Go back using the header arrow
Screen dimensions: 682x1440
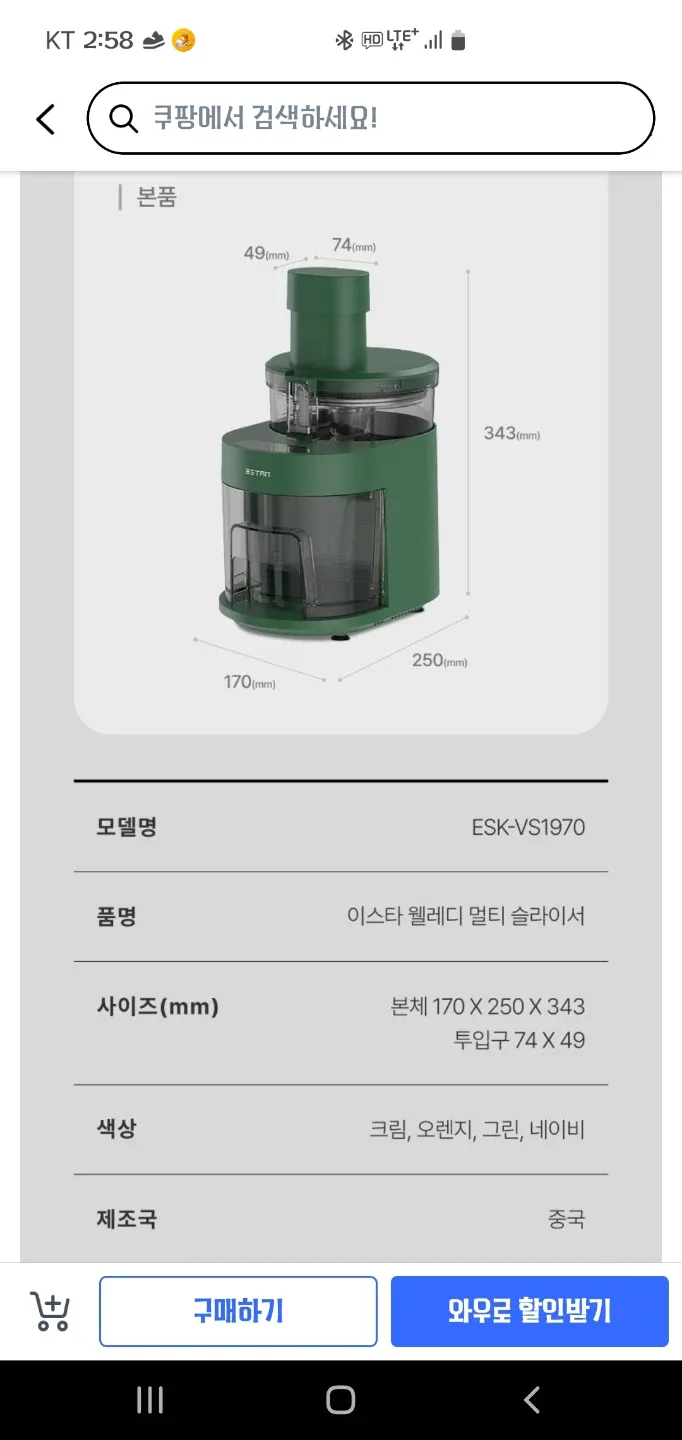point(45,119)
